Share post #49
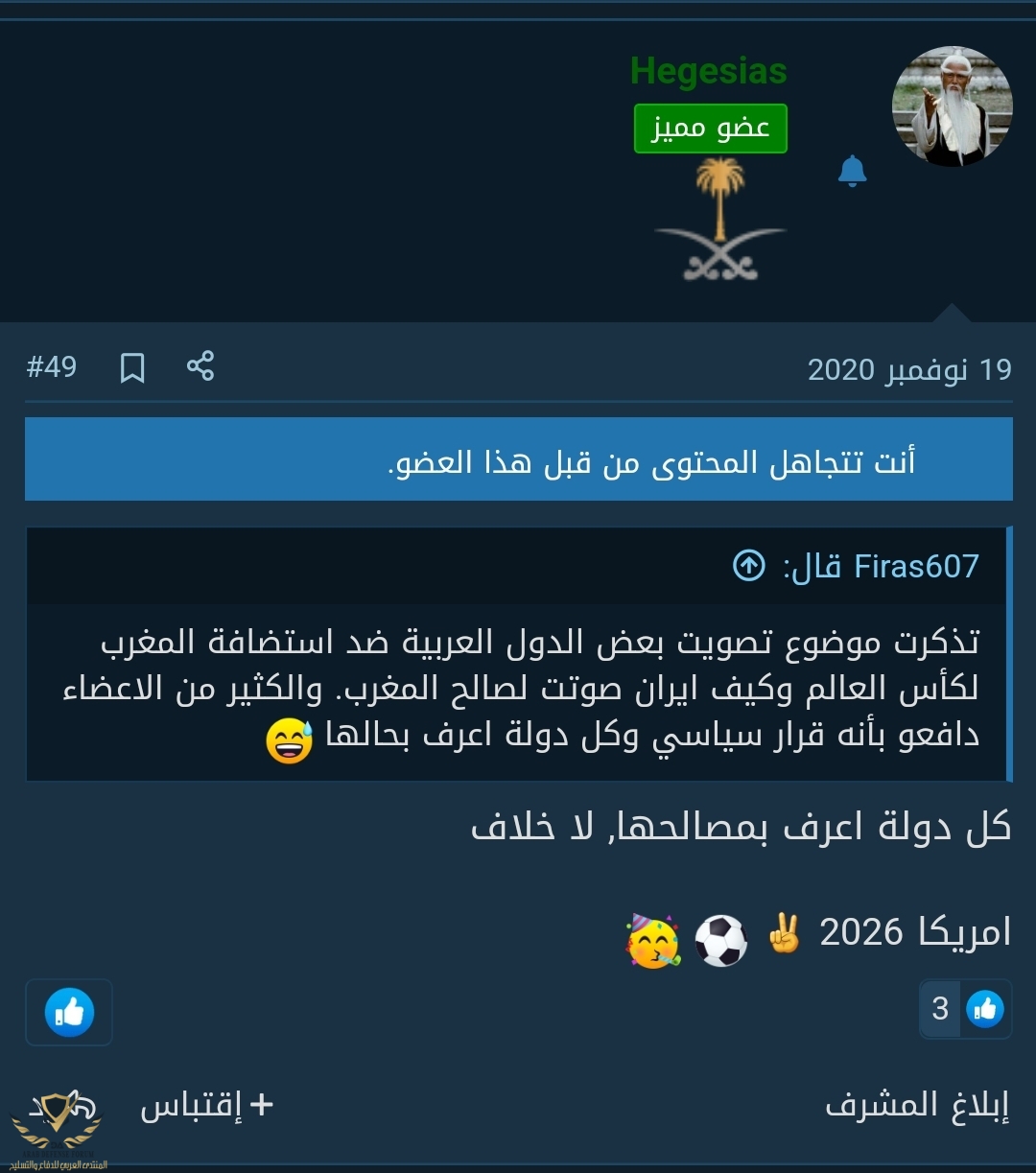 [x=200, y=366]
